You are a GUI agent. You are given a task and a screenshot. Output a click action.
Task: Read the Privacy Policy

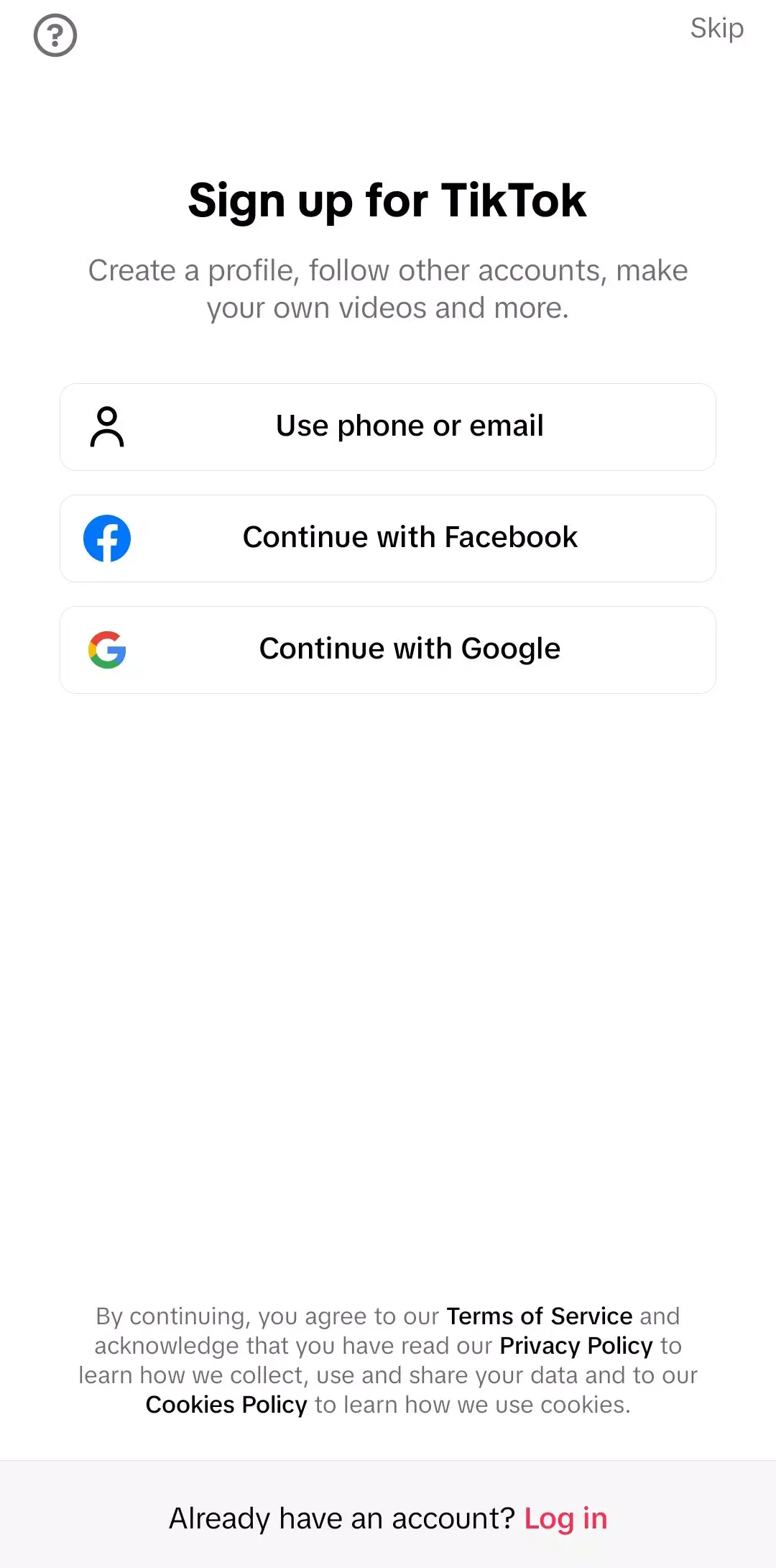point(575,1345)
